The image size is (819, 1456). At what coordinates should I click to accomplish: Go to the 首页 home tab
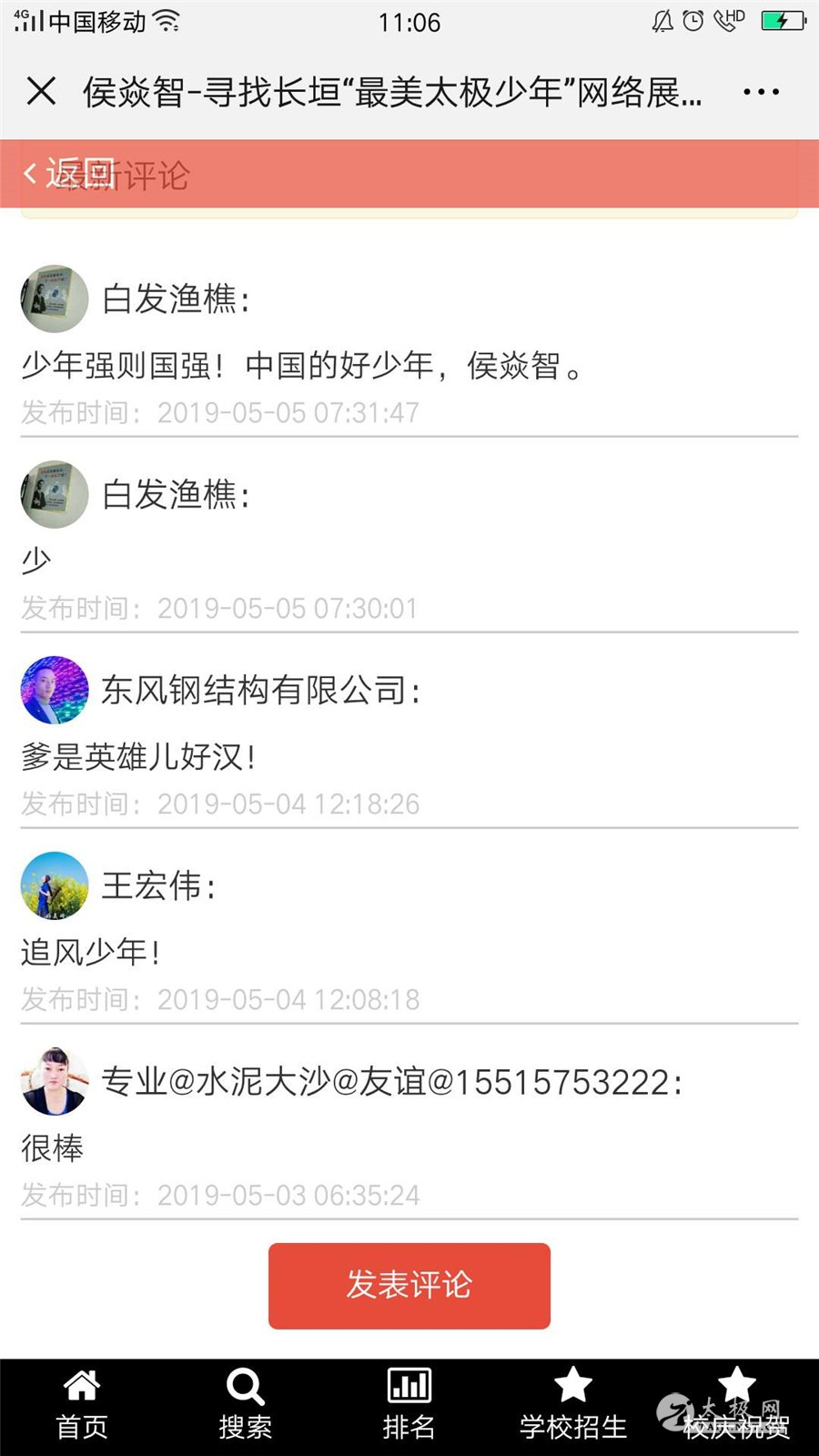click(x=82, y=1405)
